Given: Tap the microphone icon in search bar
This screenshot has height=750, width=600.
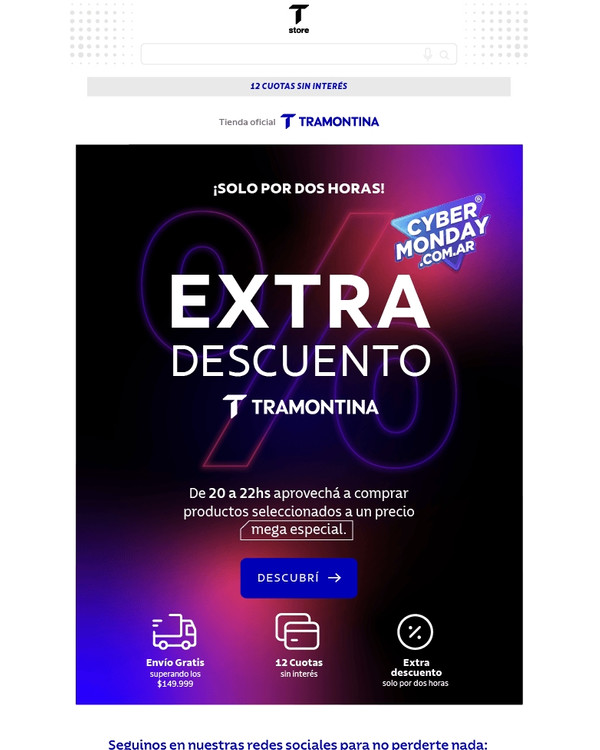Looking at the screenshot, I should tap(428, 54).
